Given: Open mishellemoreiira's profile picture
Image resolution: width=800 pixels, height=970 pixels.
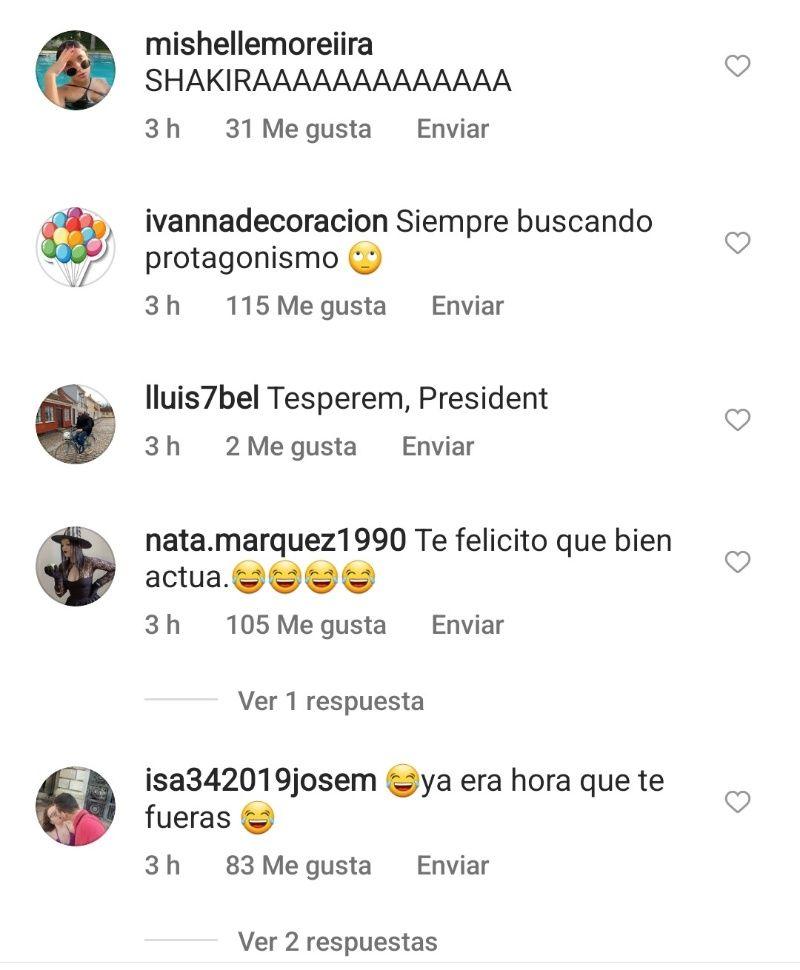Looking at the screenshot, I should coord(75,69).
